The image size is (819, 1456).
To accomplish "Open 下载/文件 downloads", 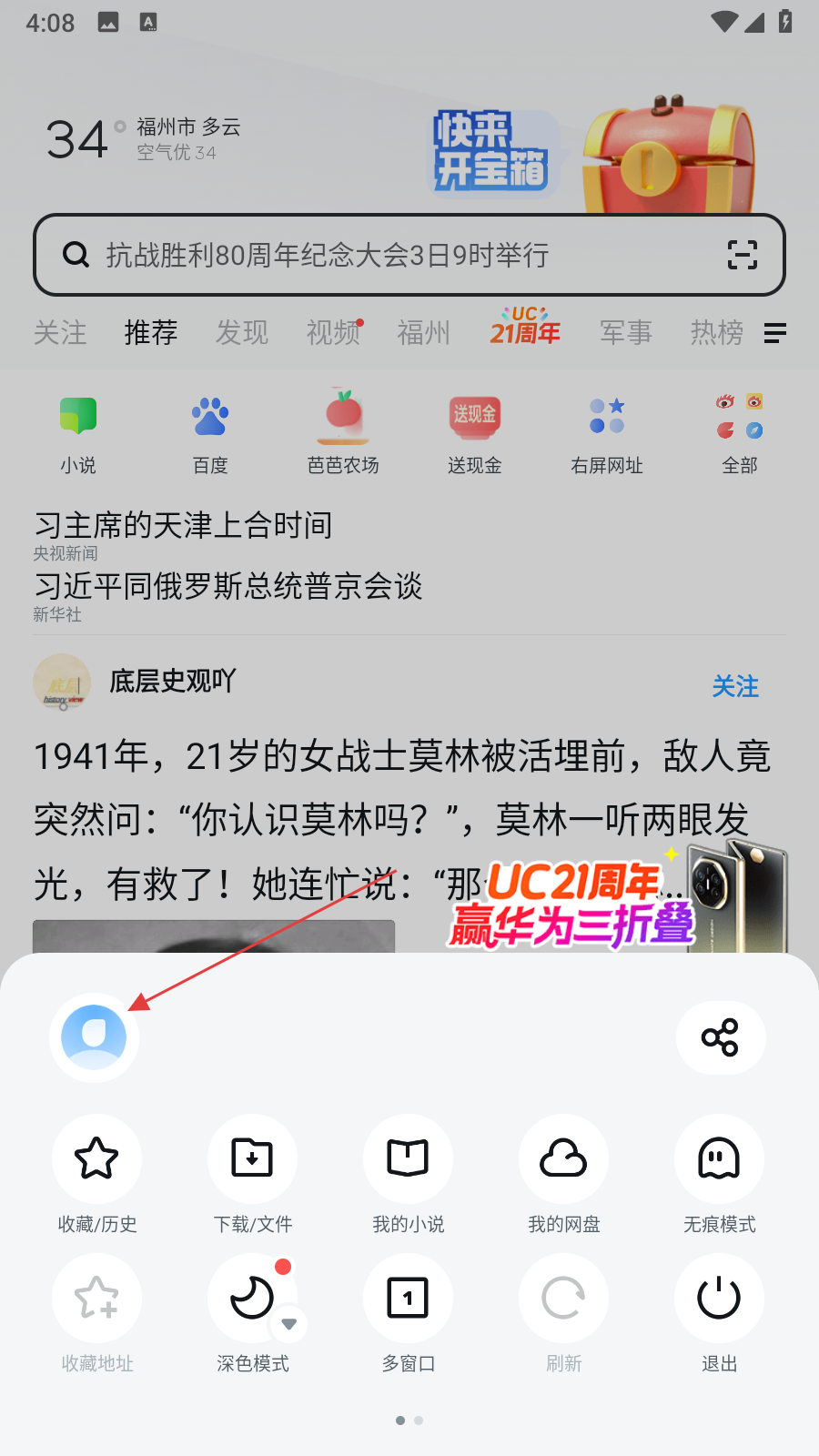I will (253, 1159).
